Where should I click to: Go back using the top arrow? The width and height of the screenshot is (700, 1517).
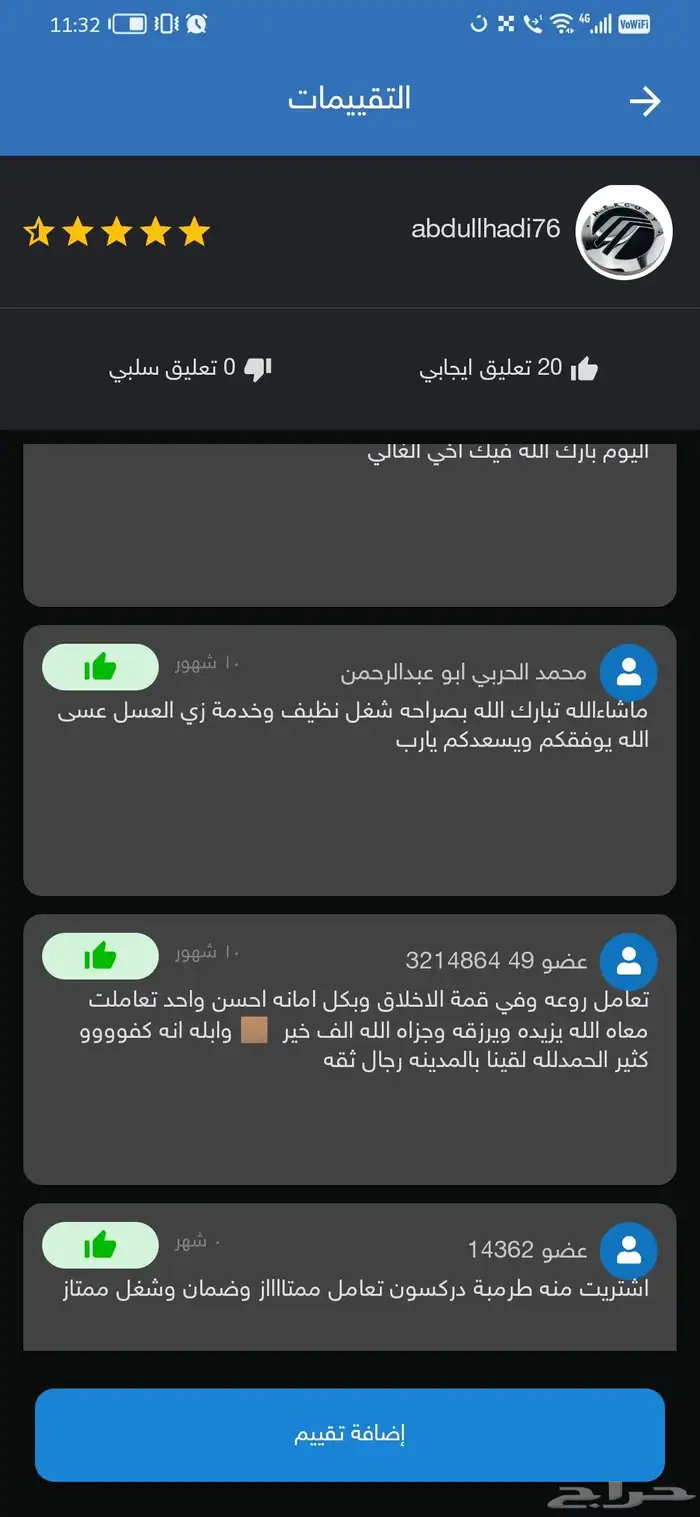pos(645,101)
